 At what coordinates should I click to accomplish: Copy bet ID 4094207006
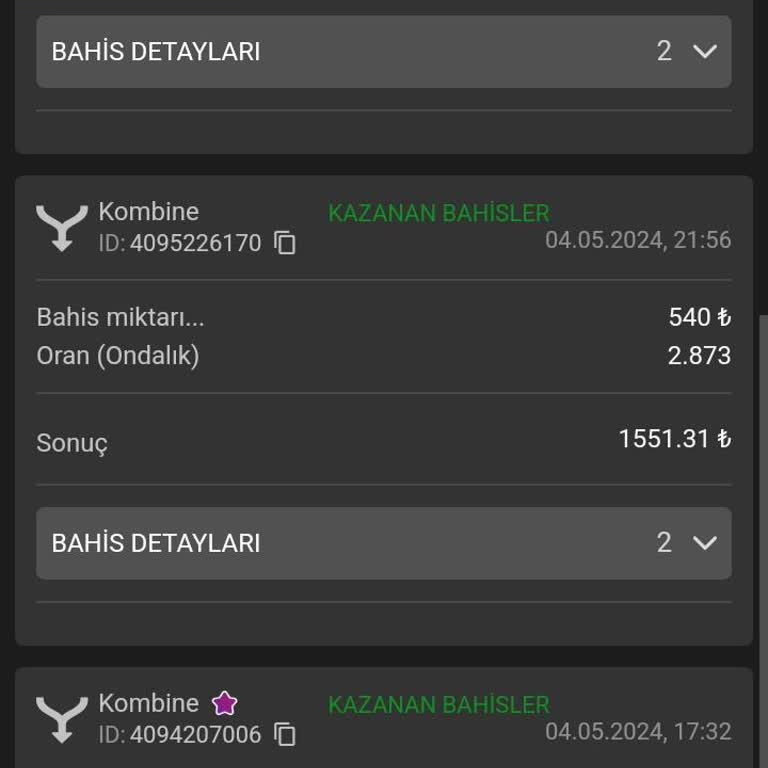pyautogui.click(x=285, y=735)
